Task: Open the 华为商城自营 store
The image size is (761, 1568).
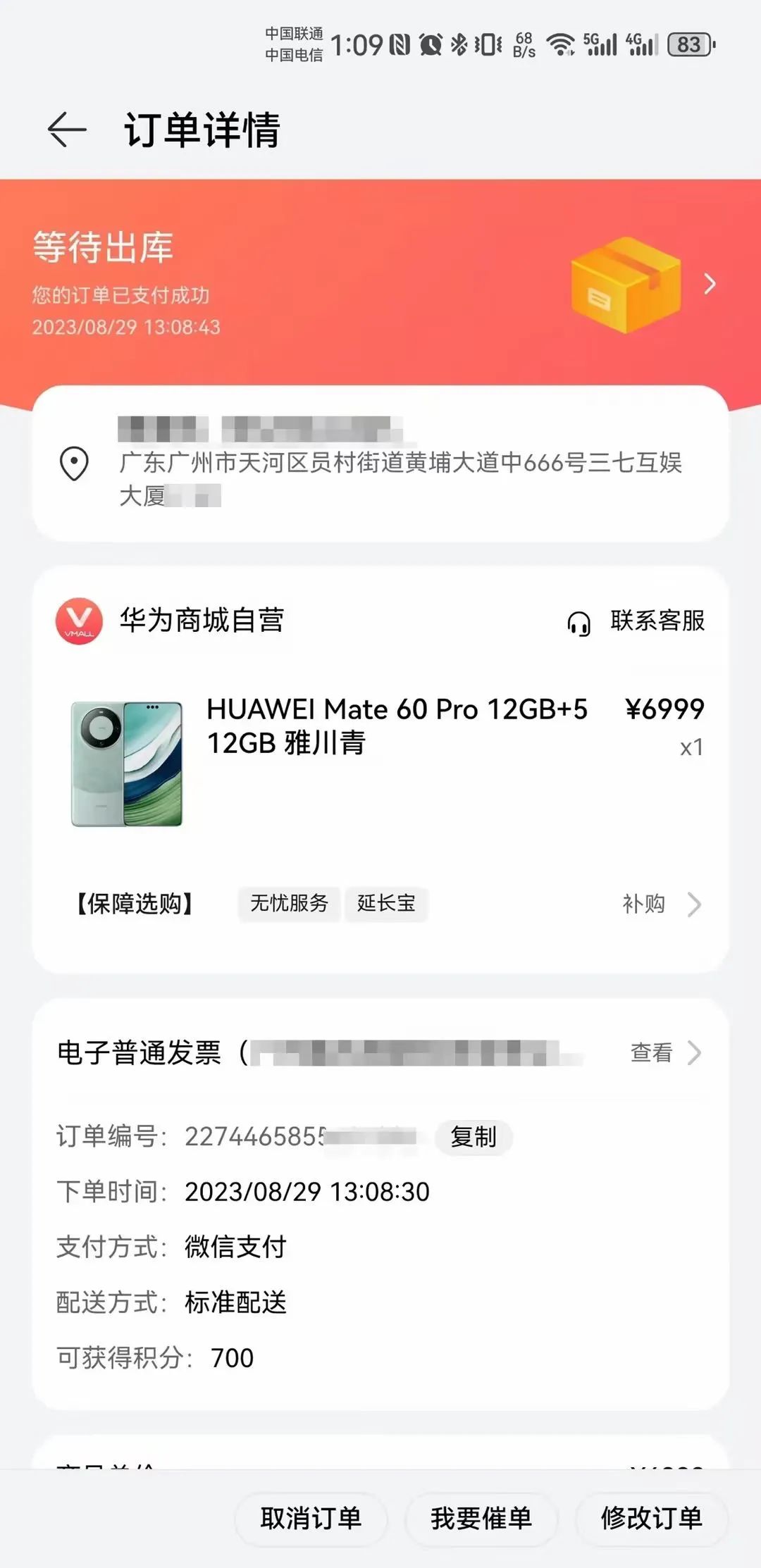Action: [x=170, y=621]
